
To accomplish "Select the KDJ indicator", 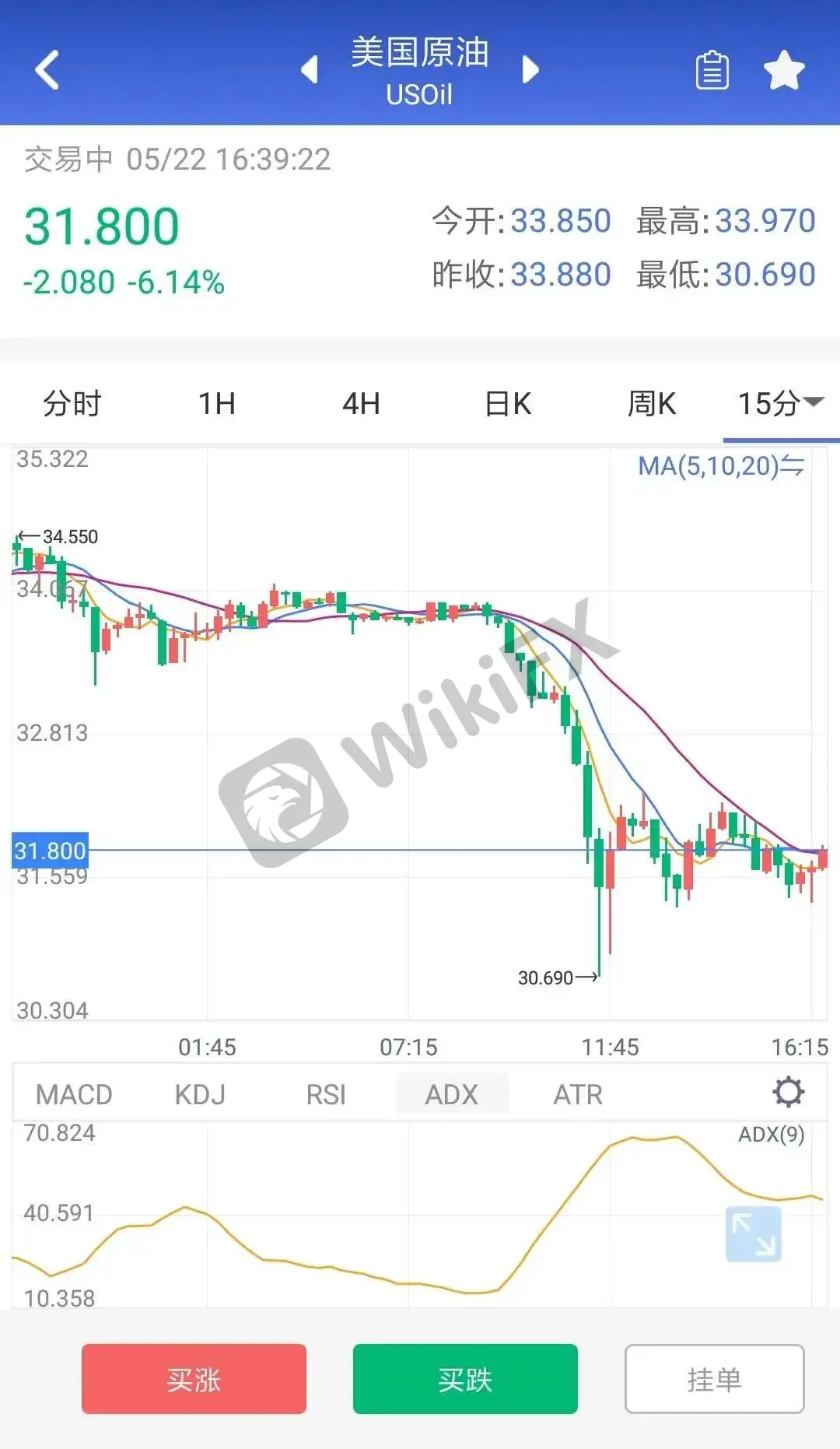I will pos(200,1094).
